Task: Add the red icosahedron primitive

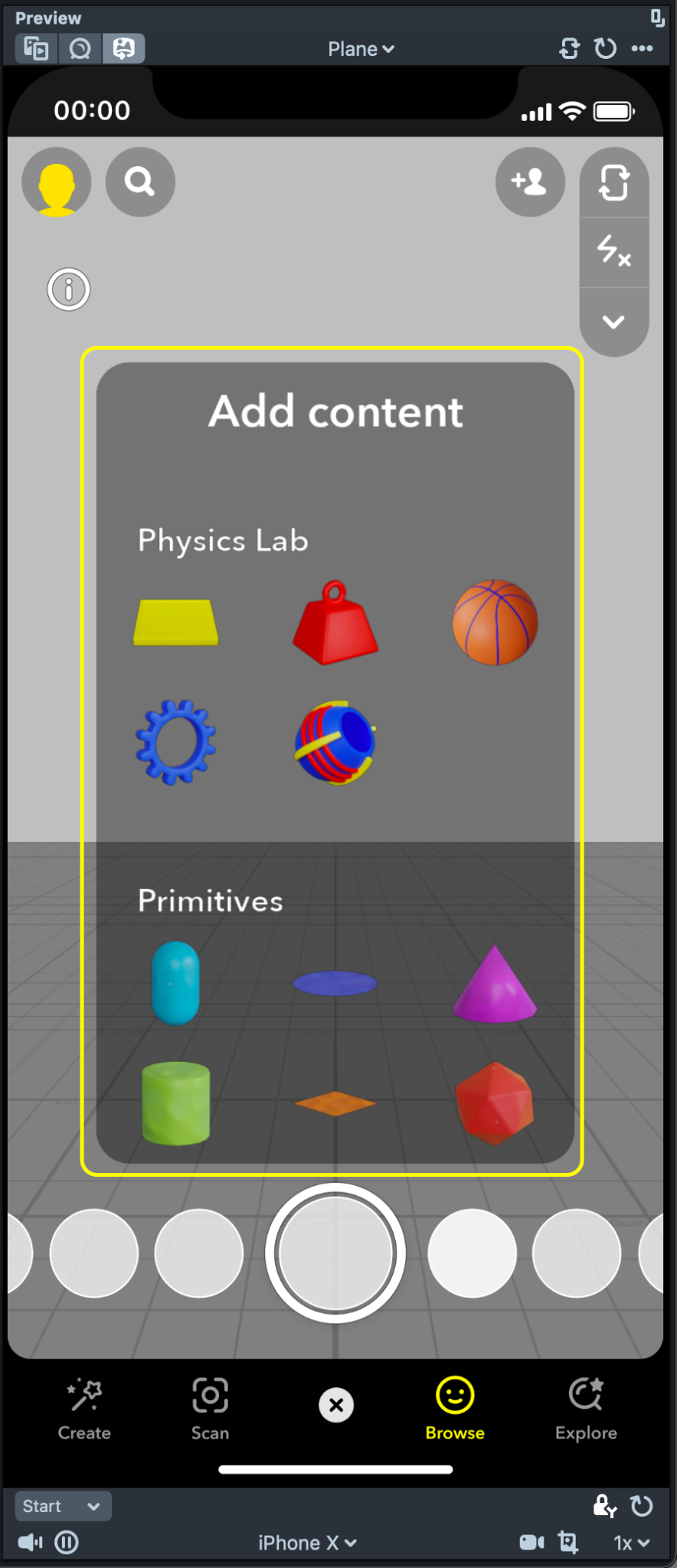Action: click(495, 1102)
